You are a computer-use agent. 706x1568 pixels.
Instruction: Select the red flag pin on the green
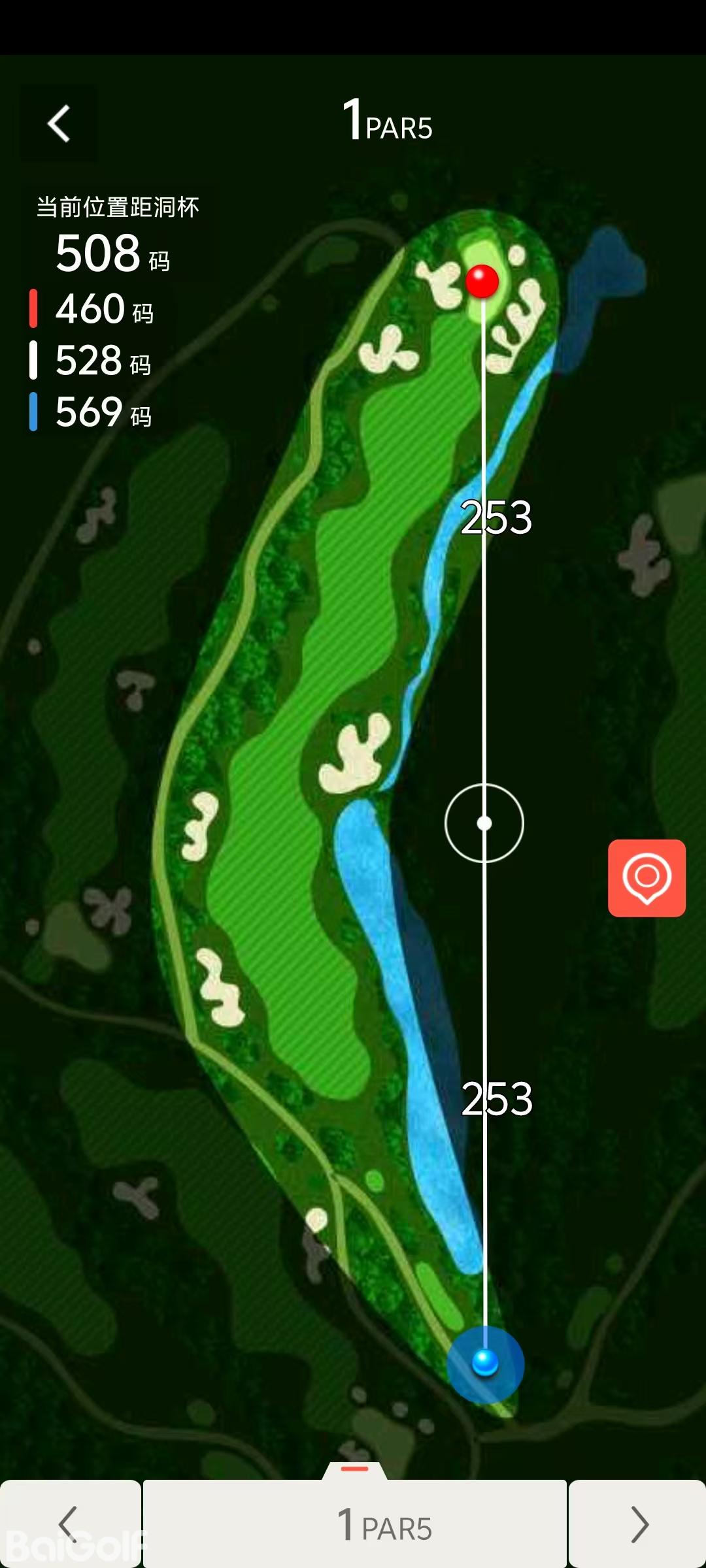pyautogui.click(x=482, y=282)
